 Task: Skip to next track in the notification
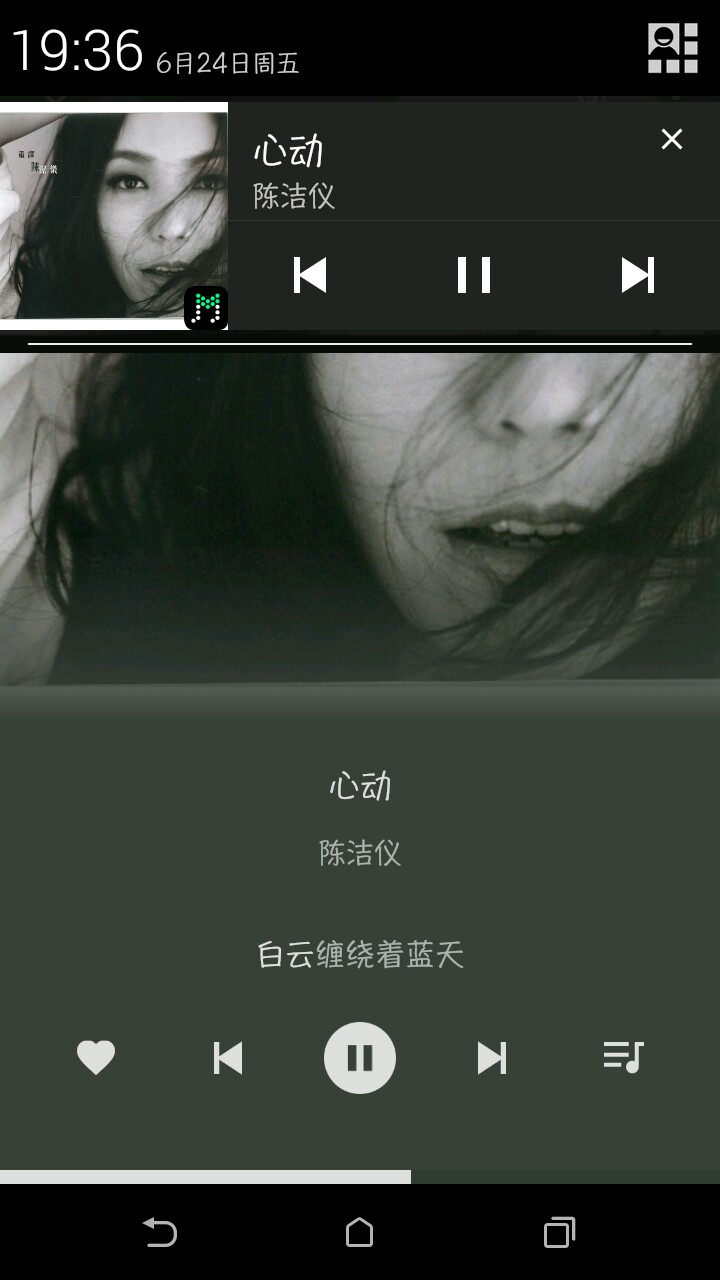tap(638, 275)
